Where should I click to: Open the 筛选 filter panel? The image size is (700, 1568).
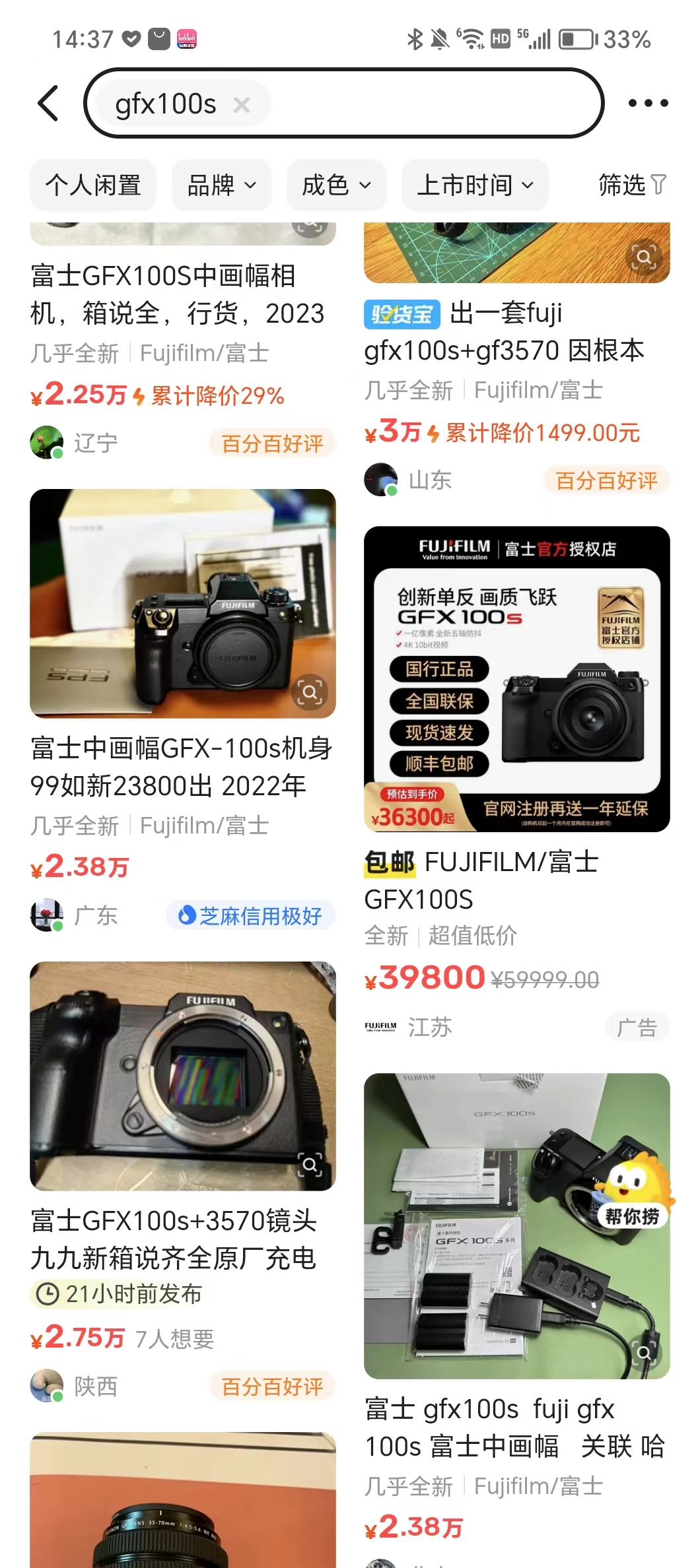point(631,185)
